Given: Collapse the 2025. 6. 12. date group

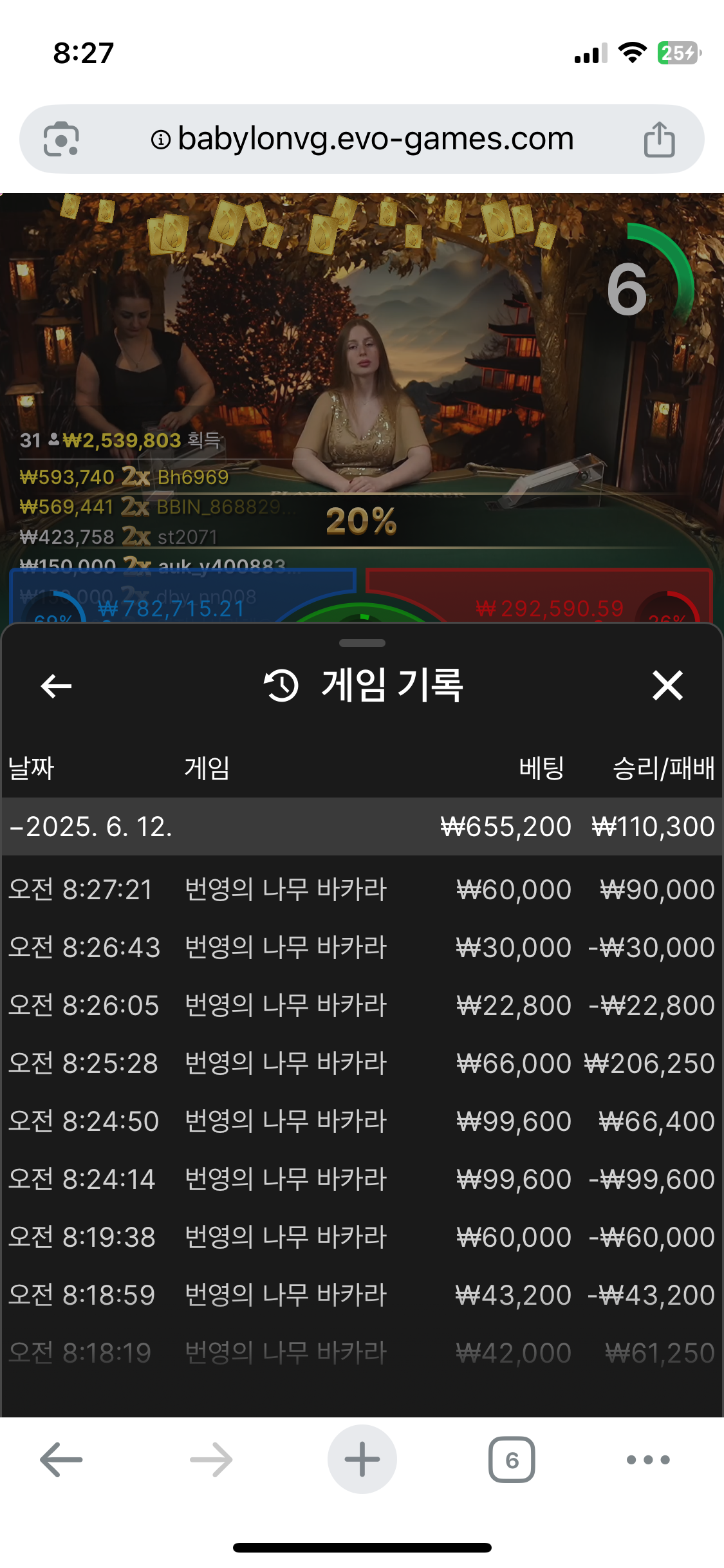Looking at the screenshot, I should click(x=90, y=826).
